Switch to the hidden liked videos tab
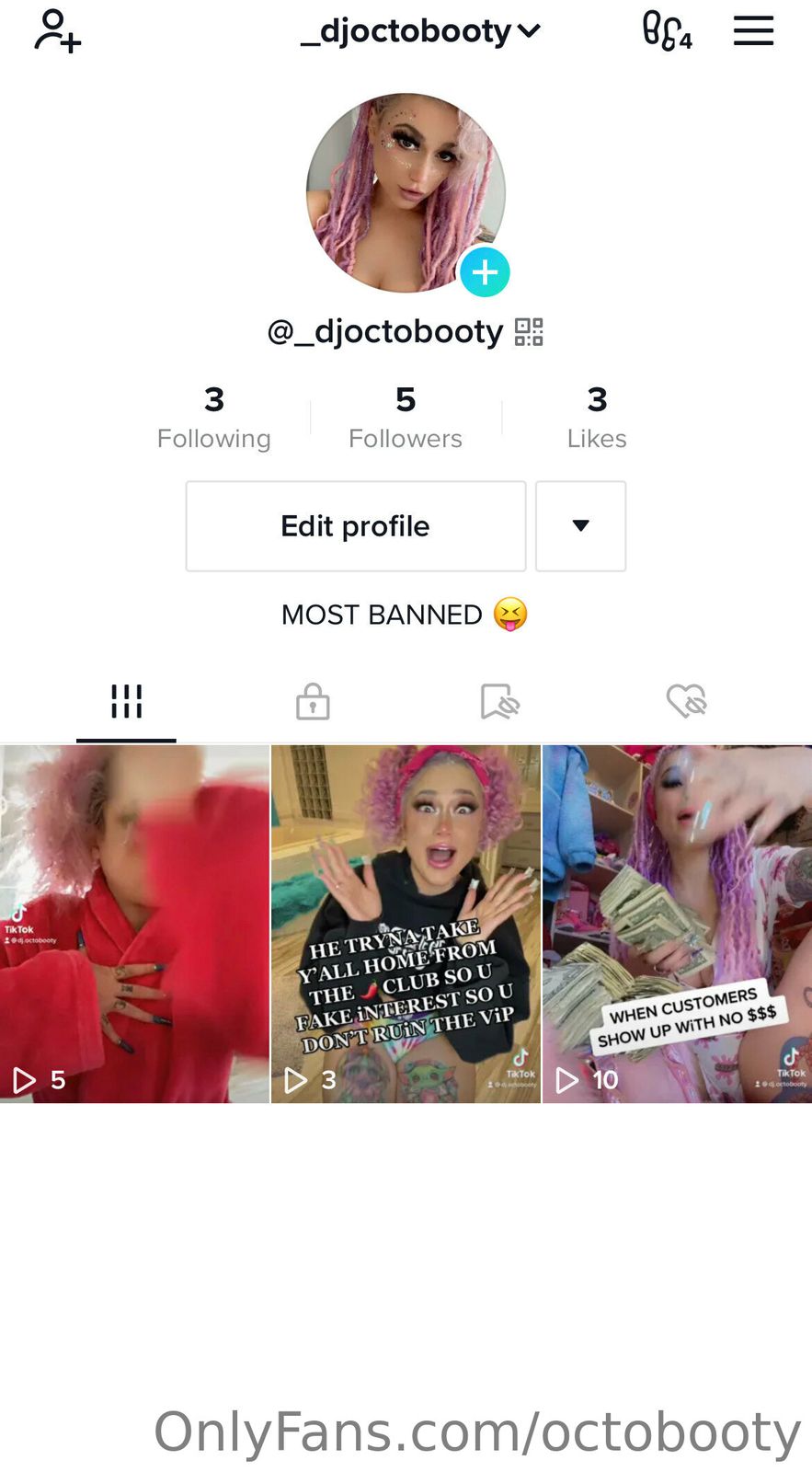This screenshot has width=812, height=1472. pyautogui.click(x=686, y=702)
